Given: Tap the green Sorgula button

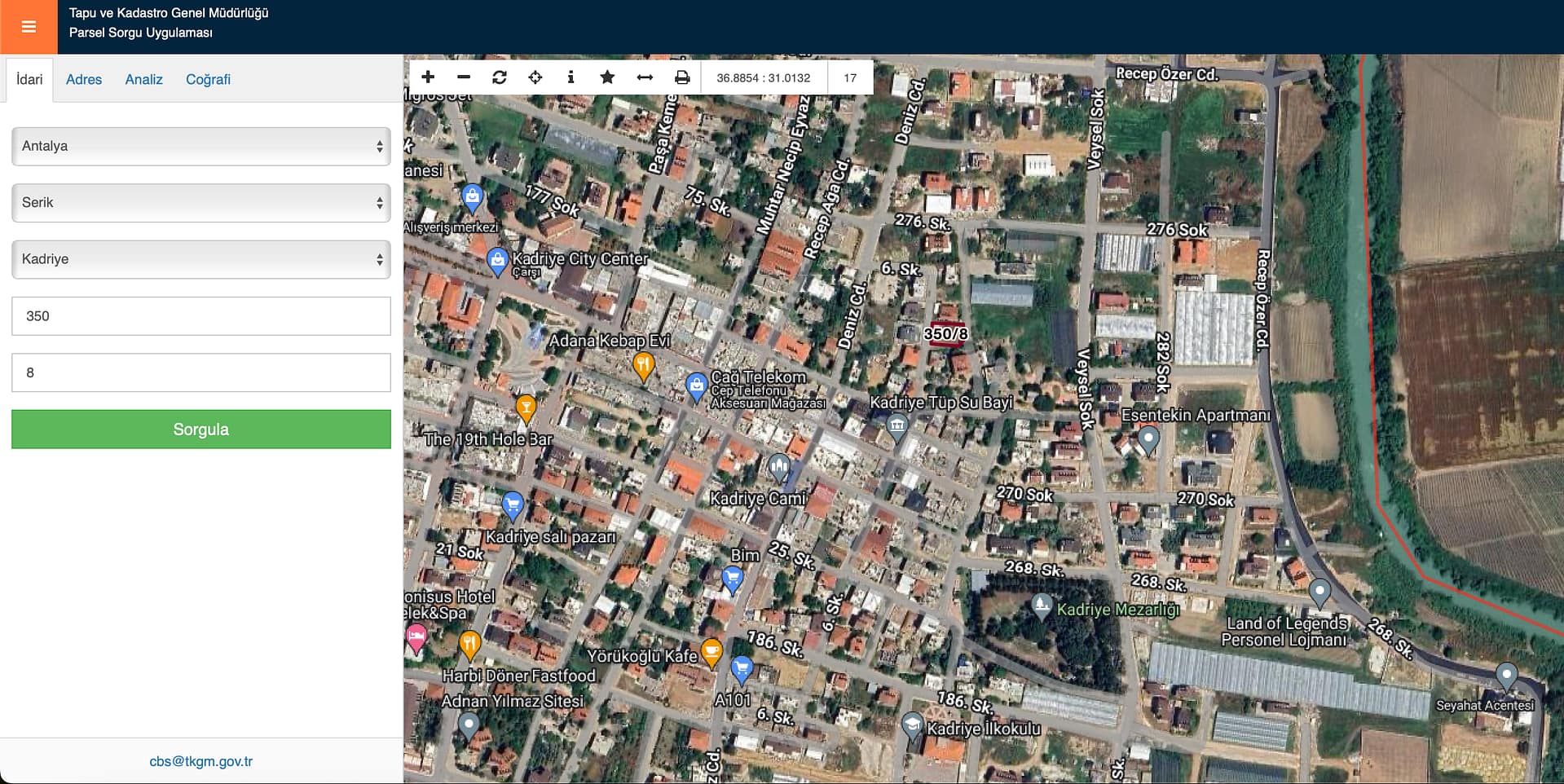Looking at the screenshot, I should [201, 429].
